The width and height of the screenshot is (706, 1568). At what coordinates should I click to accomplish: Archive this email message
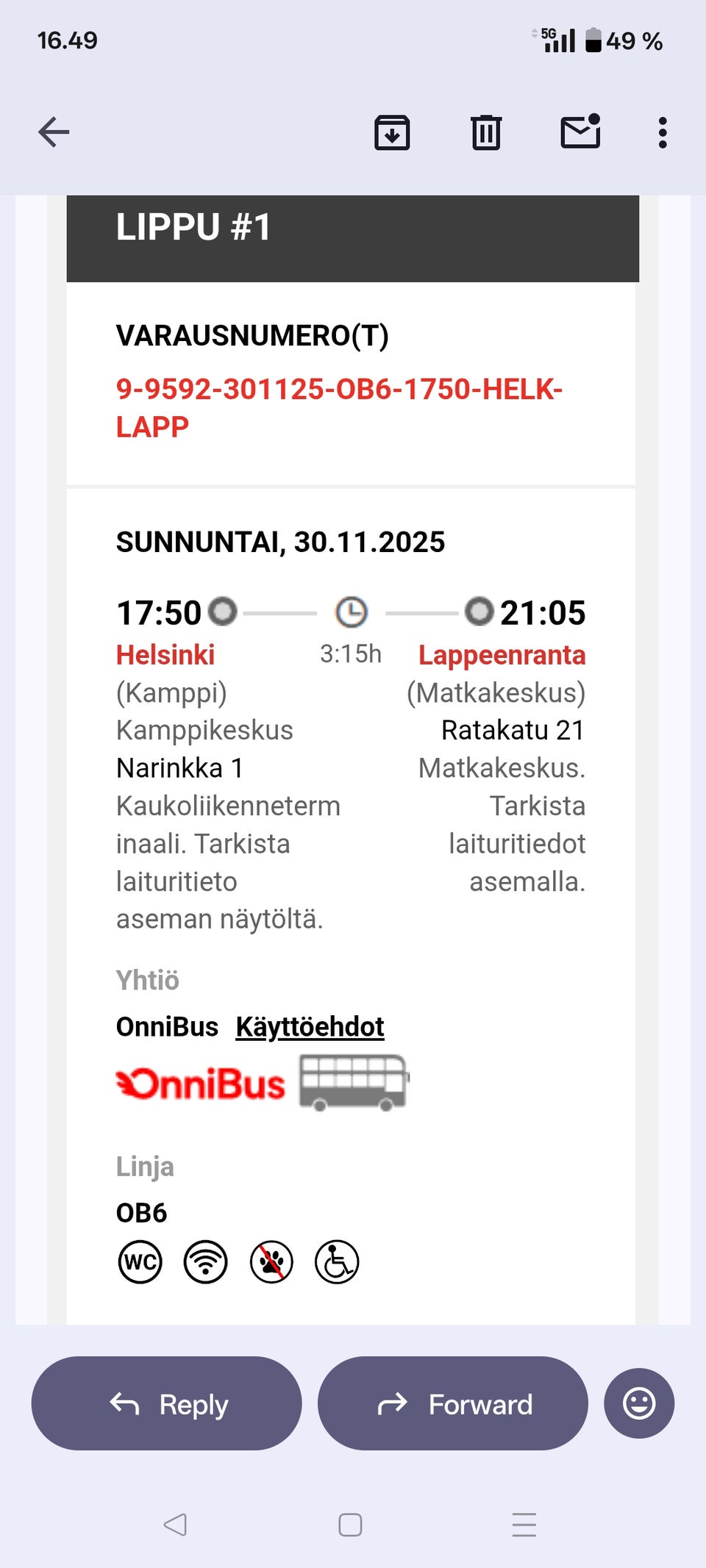pos(392,133)
